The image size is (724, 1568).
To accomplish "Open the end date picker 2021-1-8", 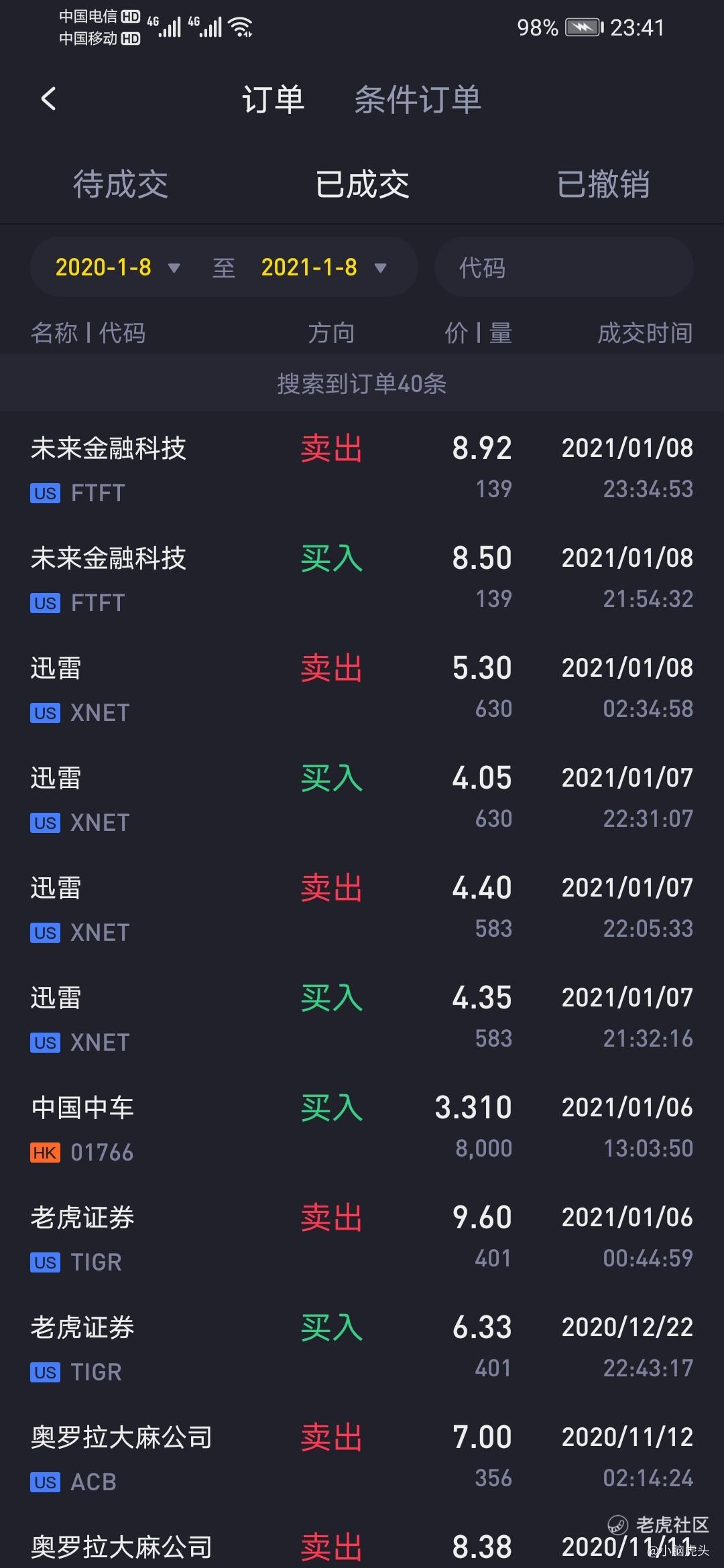I will [324, 267].
